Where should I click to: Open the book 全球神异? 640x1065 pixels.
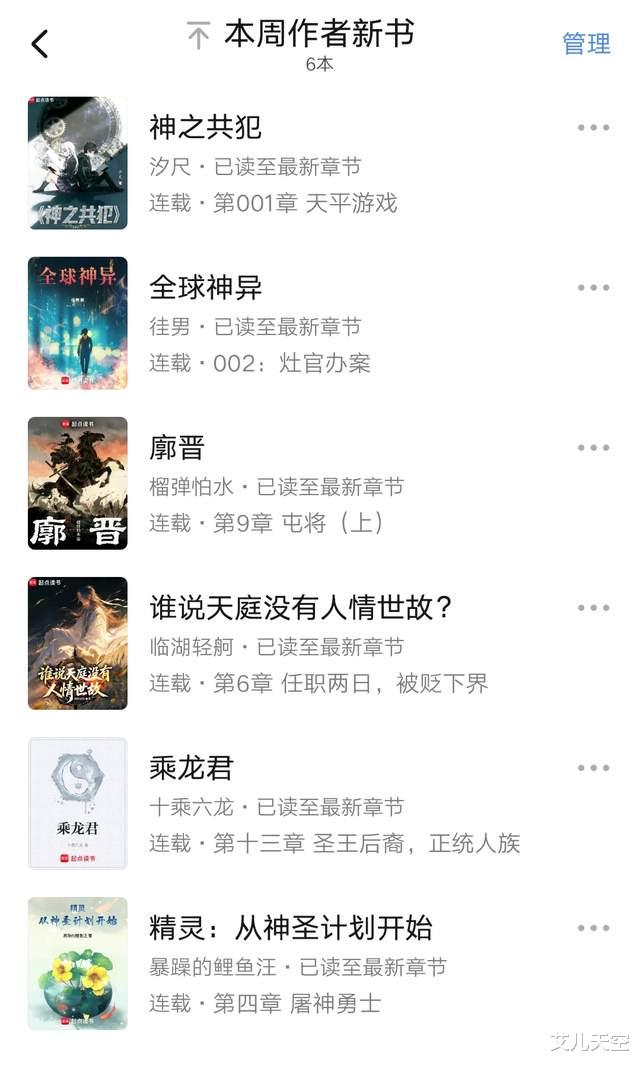click(x=205, y=288)
